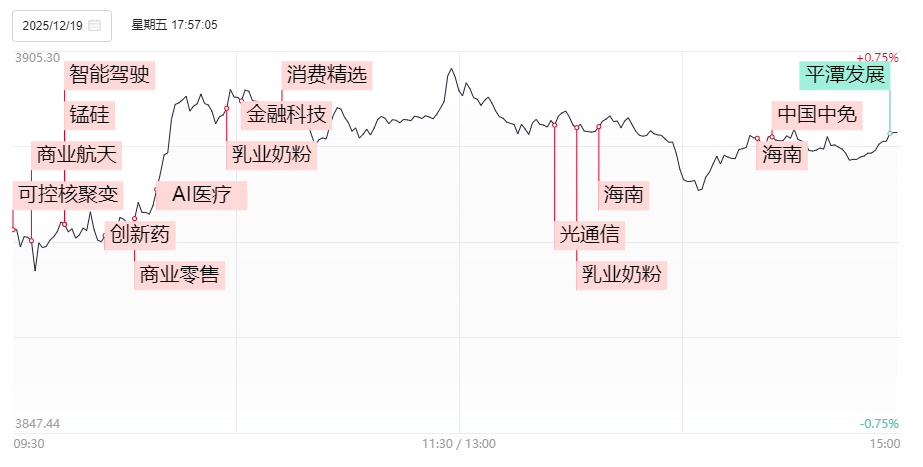Open the 中国中免 tag

[x=817, y=114]
